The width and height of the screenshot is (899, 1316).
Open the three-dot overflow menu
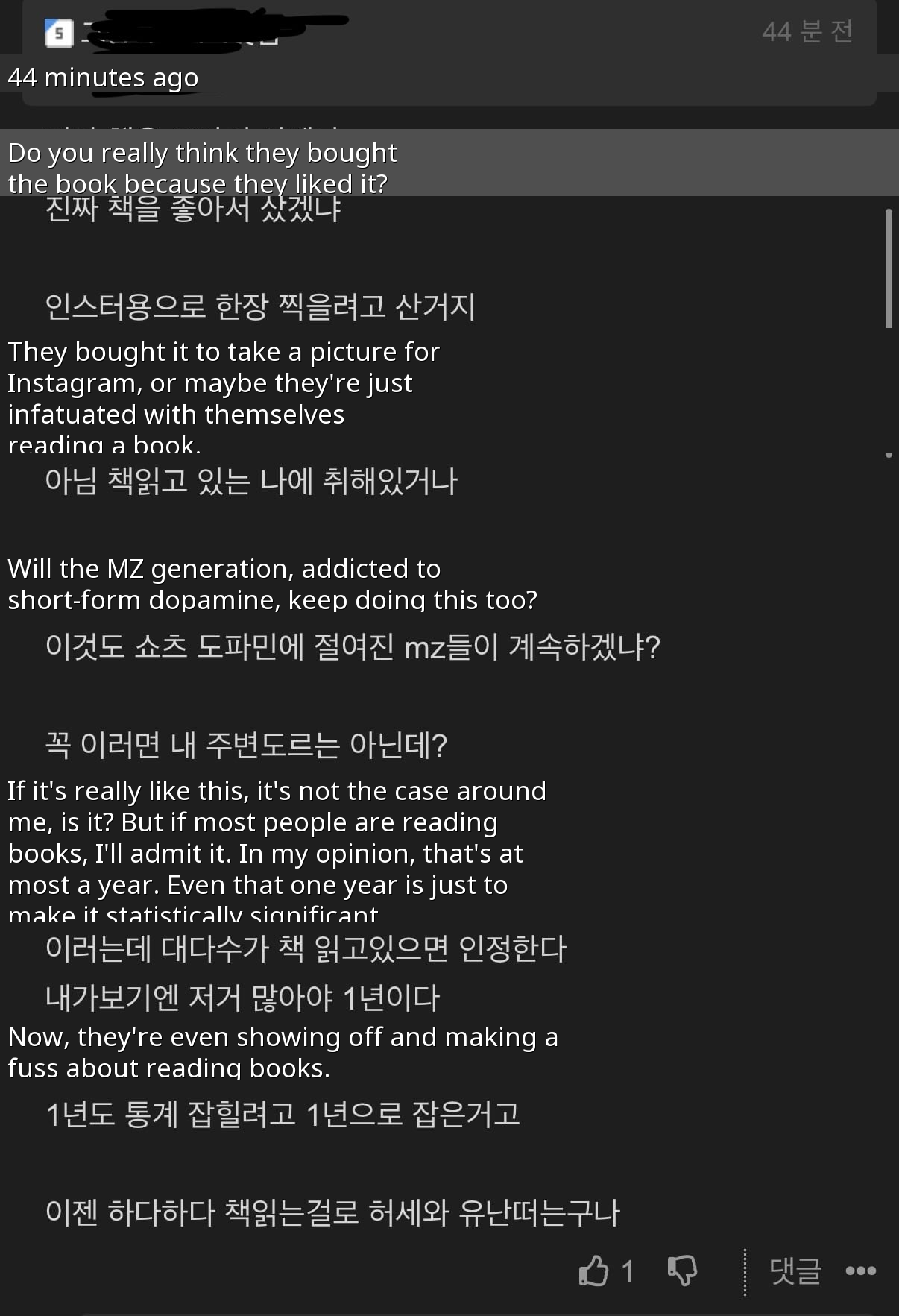tap(860, 1271)
